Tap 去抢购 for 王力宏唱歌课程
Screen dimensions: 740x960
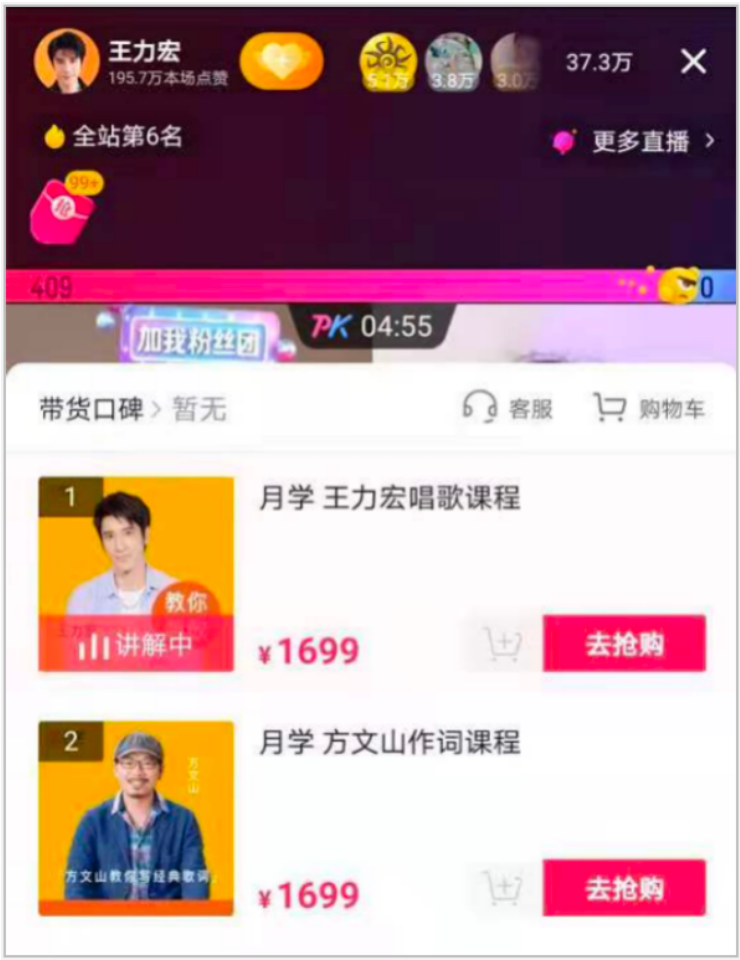(624, 644)
